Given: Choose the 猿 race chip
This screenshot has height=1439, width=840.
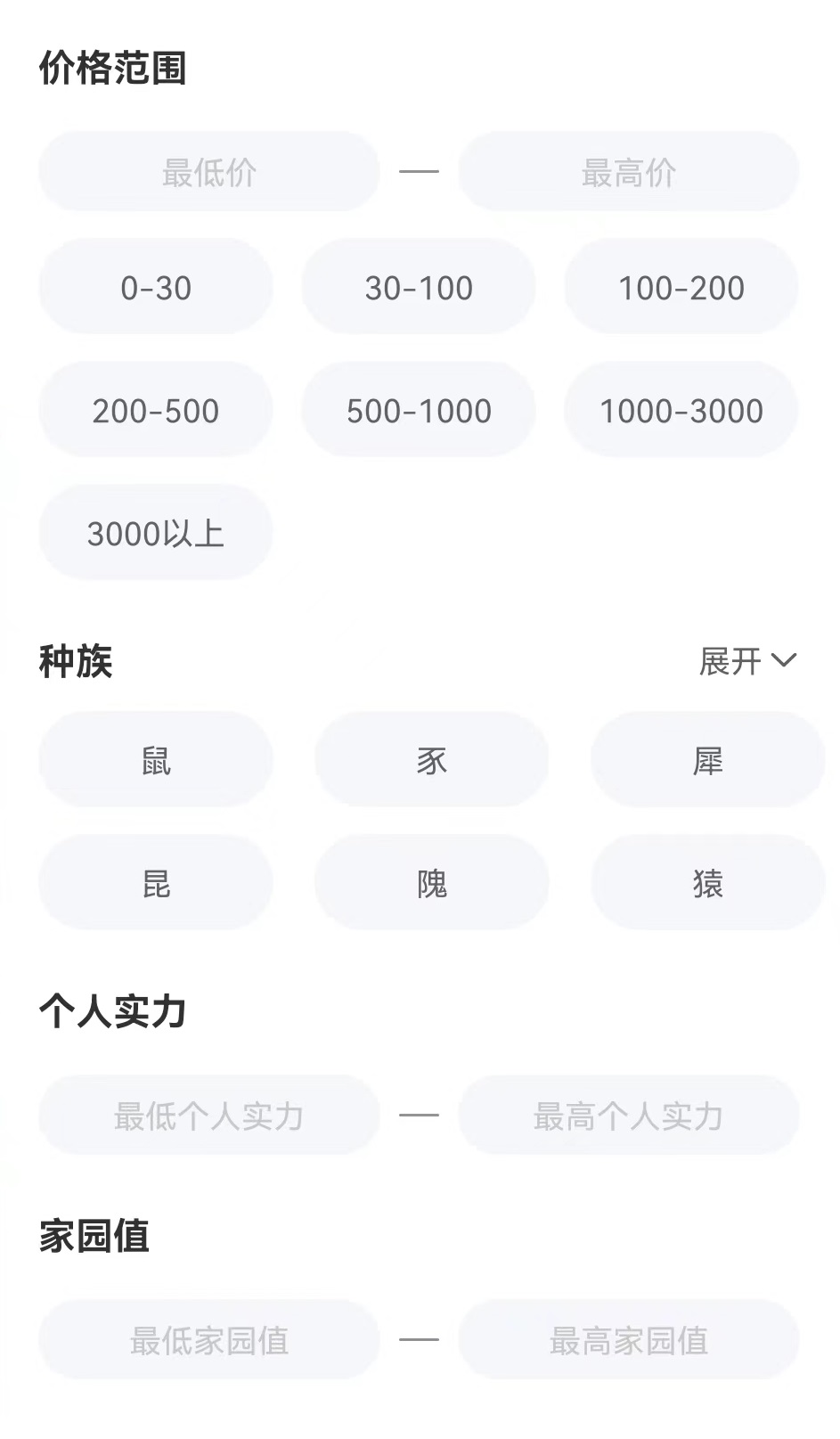Looking at the screenshot, I should pyautogui.click(x=707, y=883).
